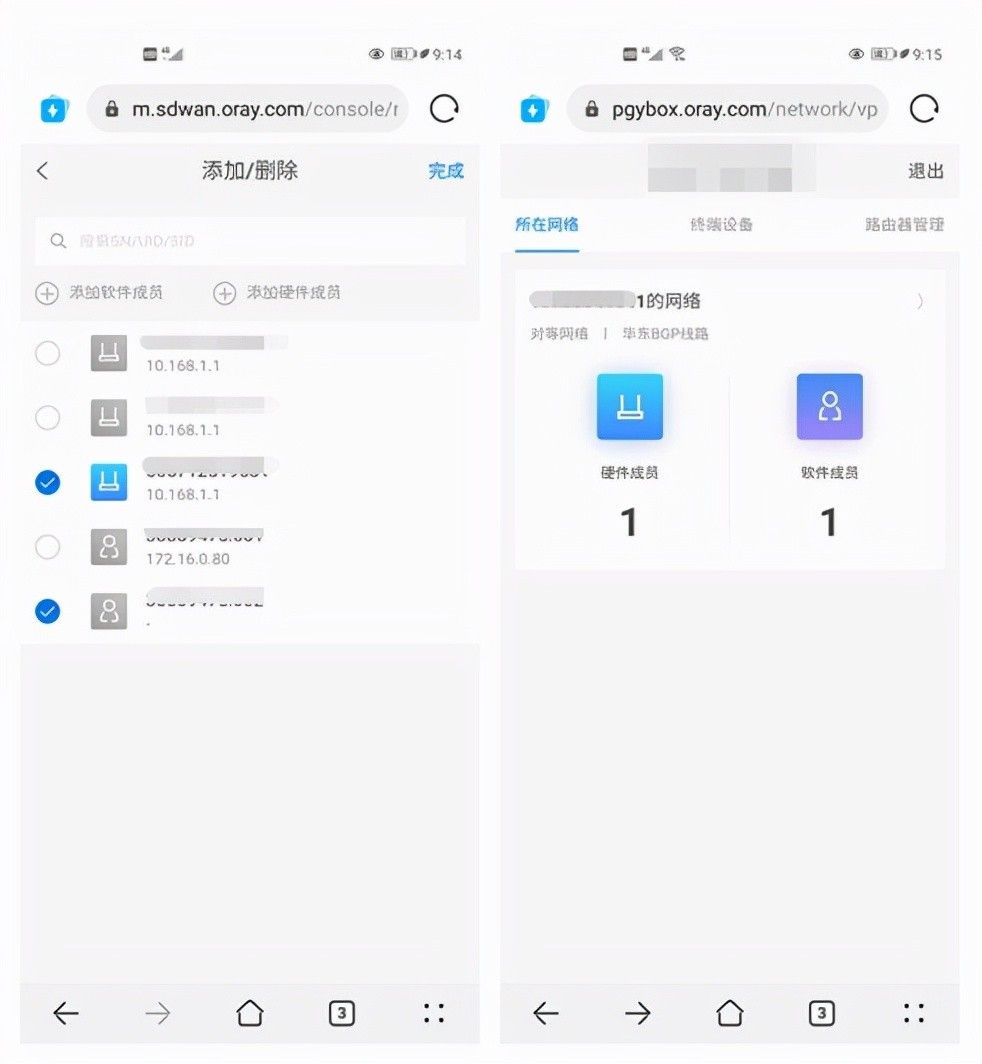This screenshot has width=982, height=1064.
Task: Open the SN/UID search field
Action: point(250,241)
